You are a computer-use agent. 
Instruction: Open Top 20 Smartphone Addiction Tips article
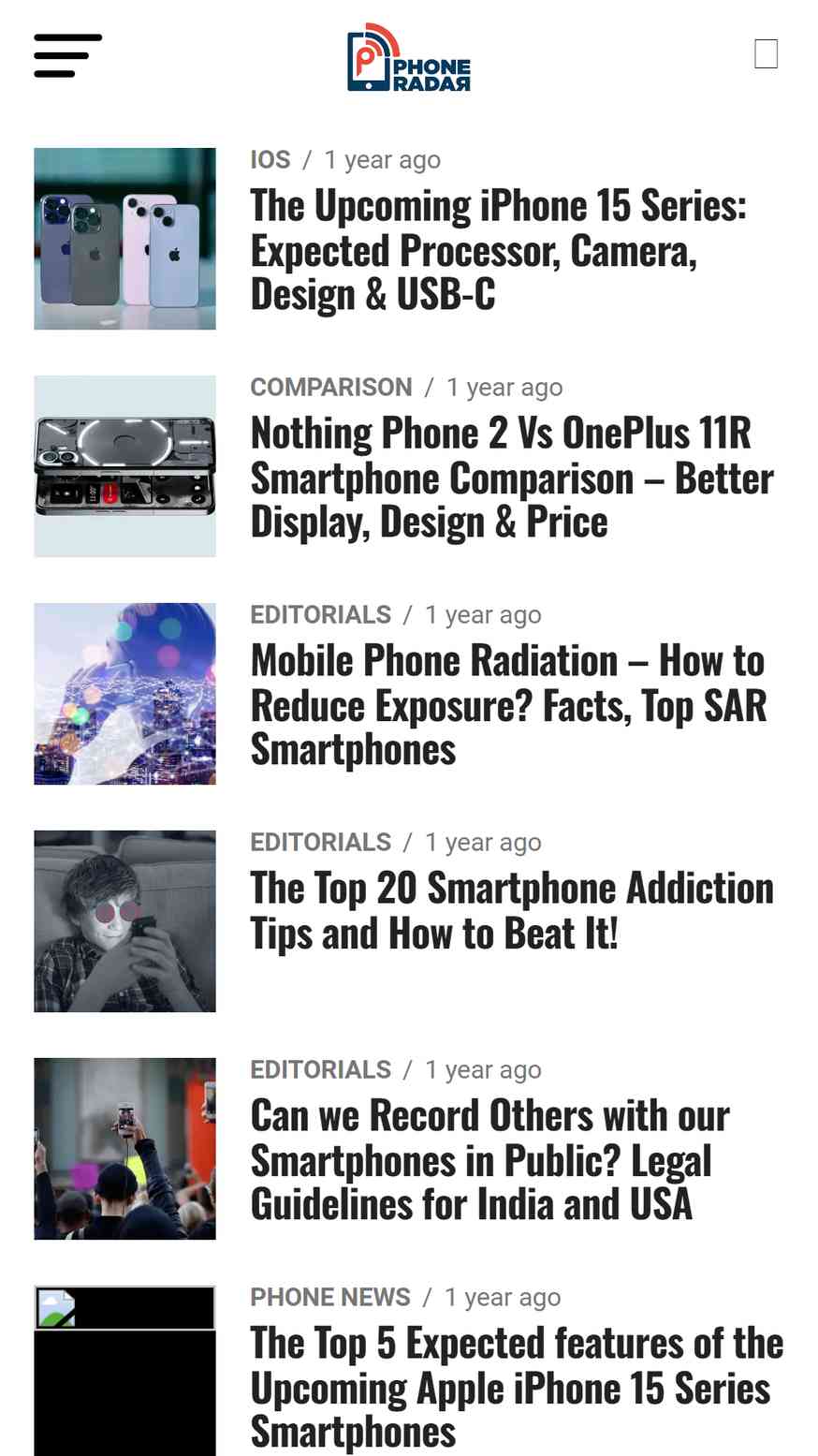point(511,909)
